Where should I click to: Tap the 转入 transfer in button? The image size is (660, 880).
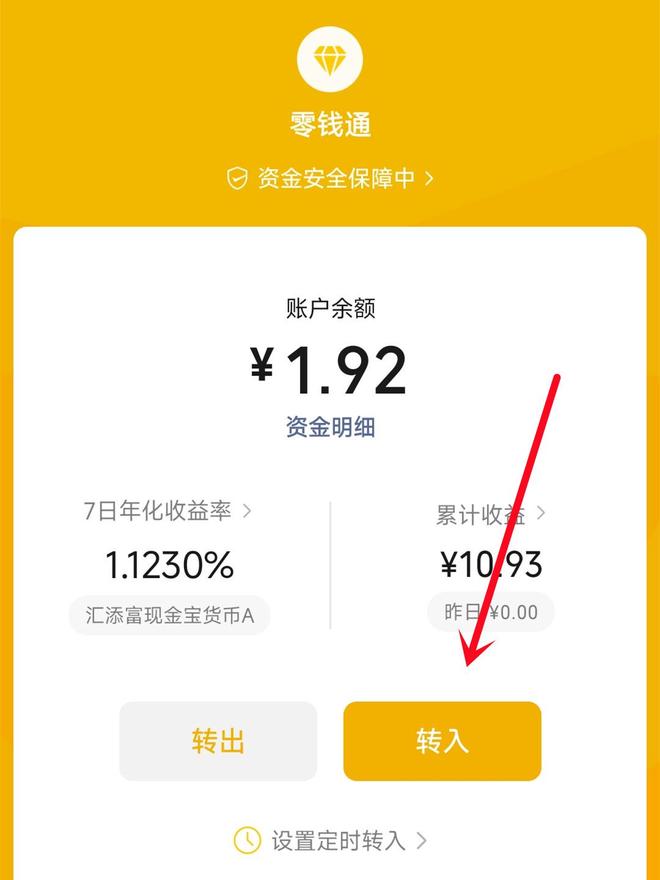pos(442,741)
